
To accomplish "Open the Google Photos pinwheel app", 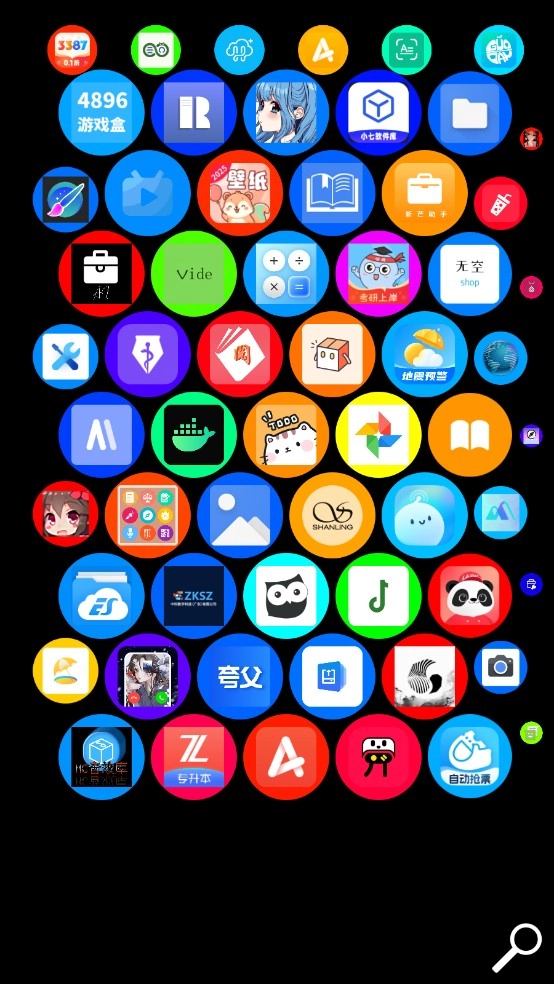I will coord(378,435).
